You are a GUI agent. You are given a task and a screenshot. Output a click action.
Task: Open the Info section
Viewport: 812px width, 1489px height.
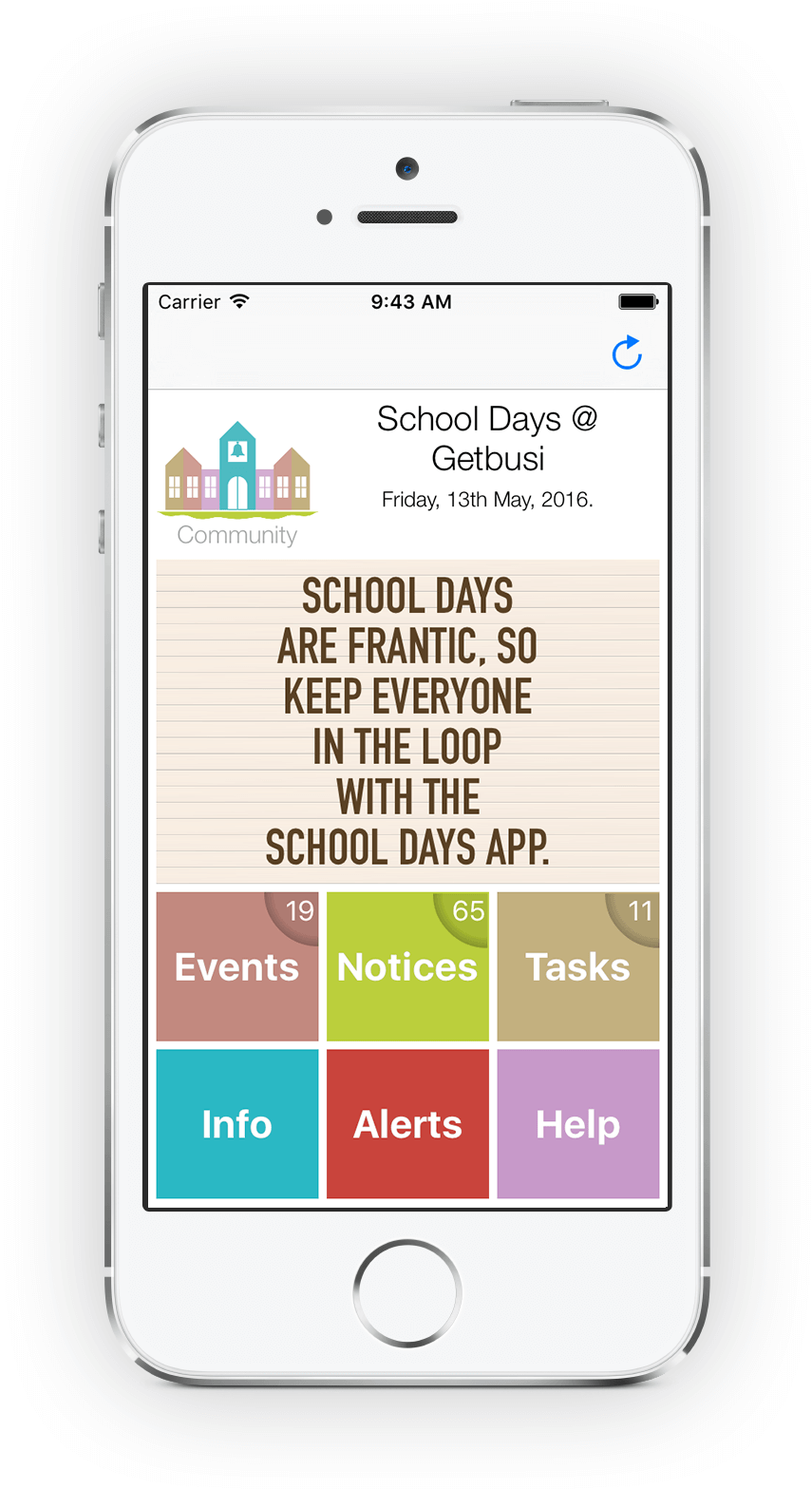[236, 1124]
